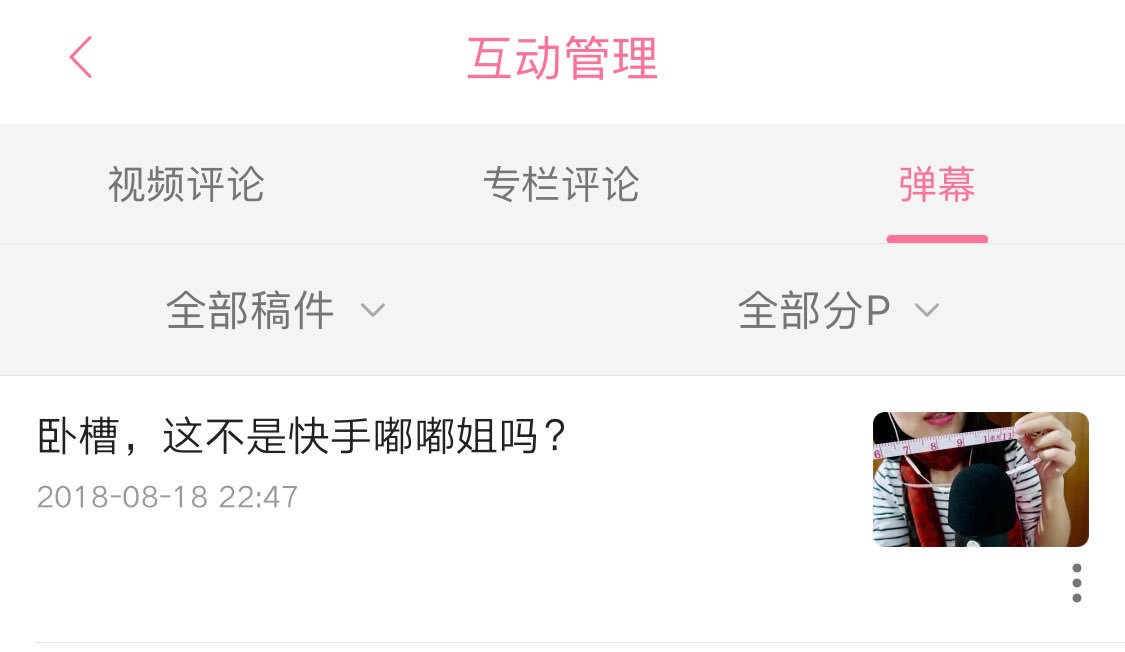
Task: Go back from 互动管理 page
Action: pyautogui.click(x=81, y=57)
